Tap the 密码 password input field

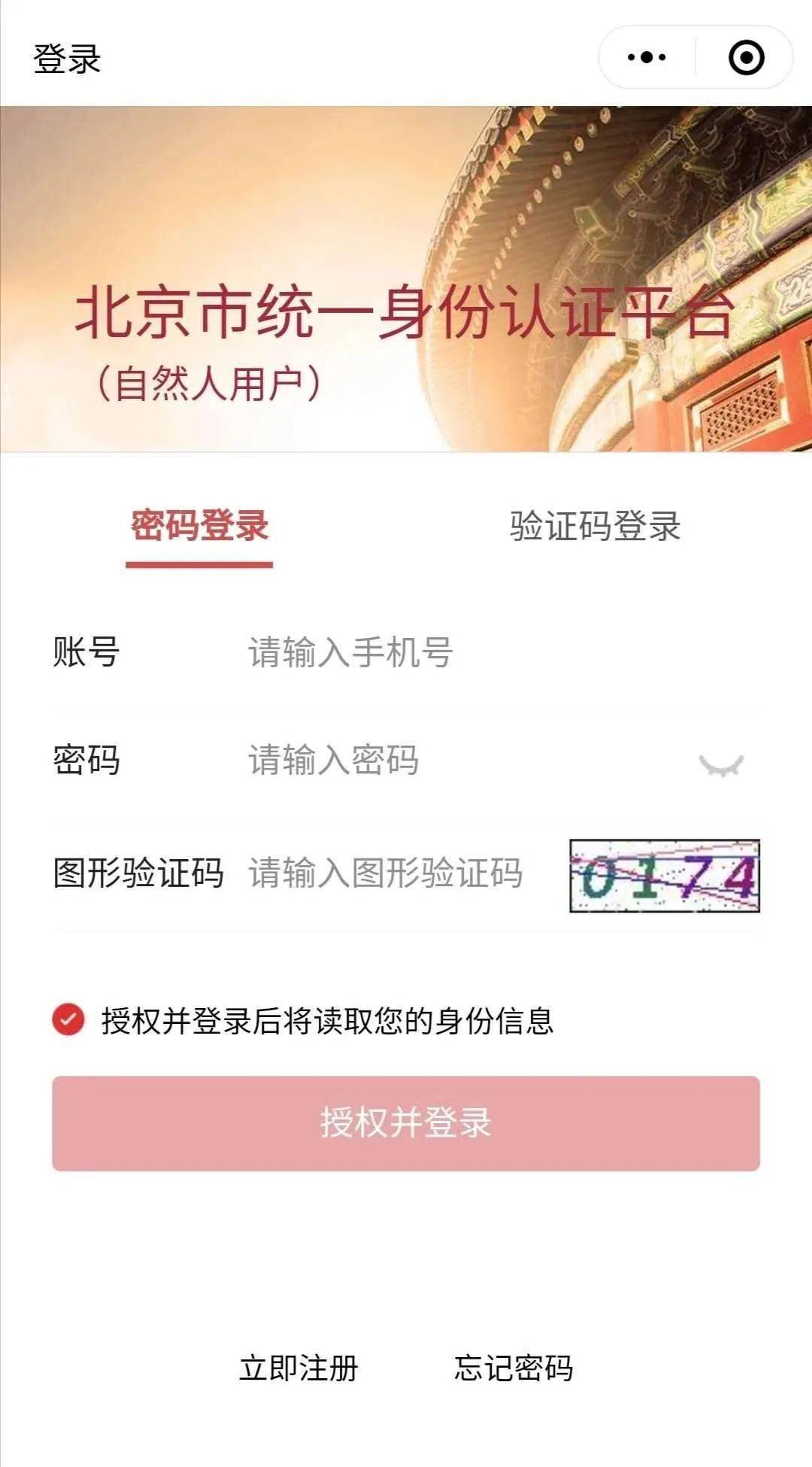pos(451,760)
